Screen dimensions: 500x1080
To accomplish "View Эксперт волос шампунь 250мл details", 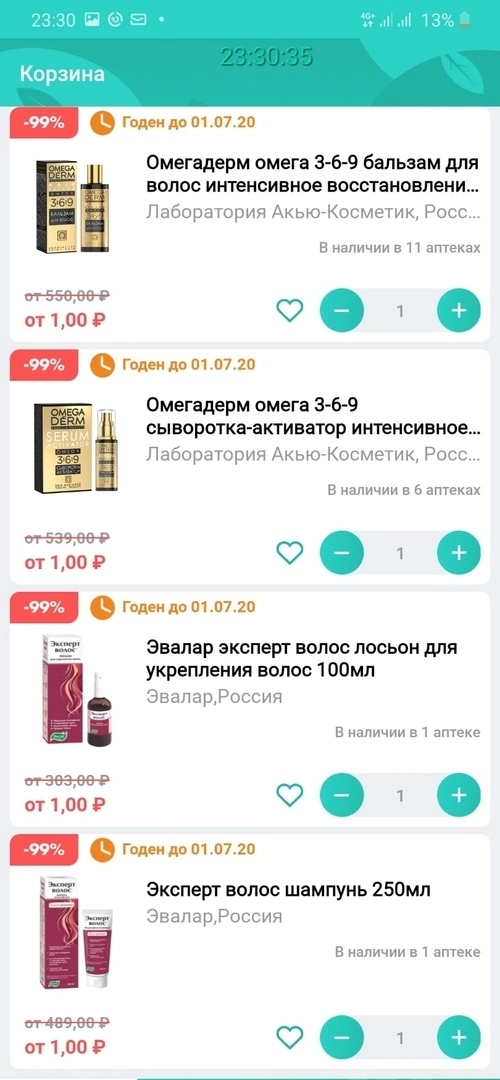I will click(x=289, y=890).
